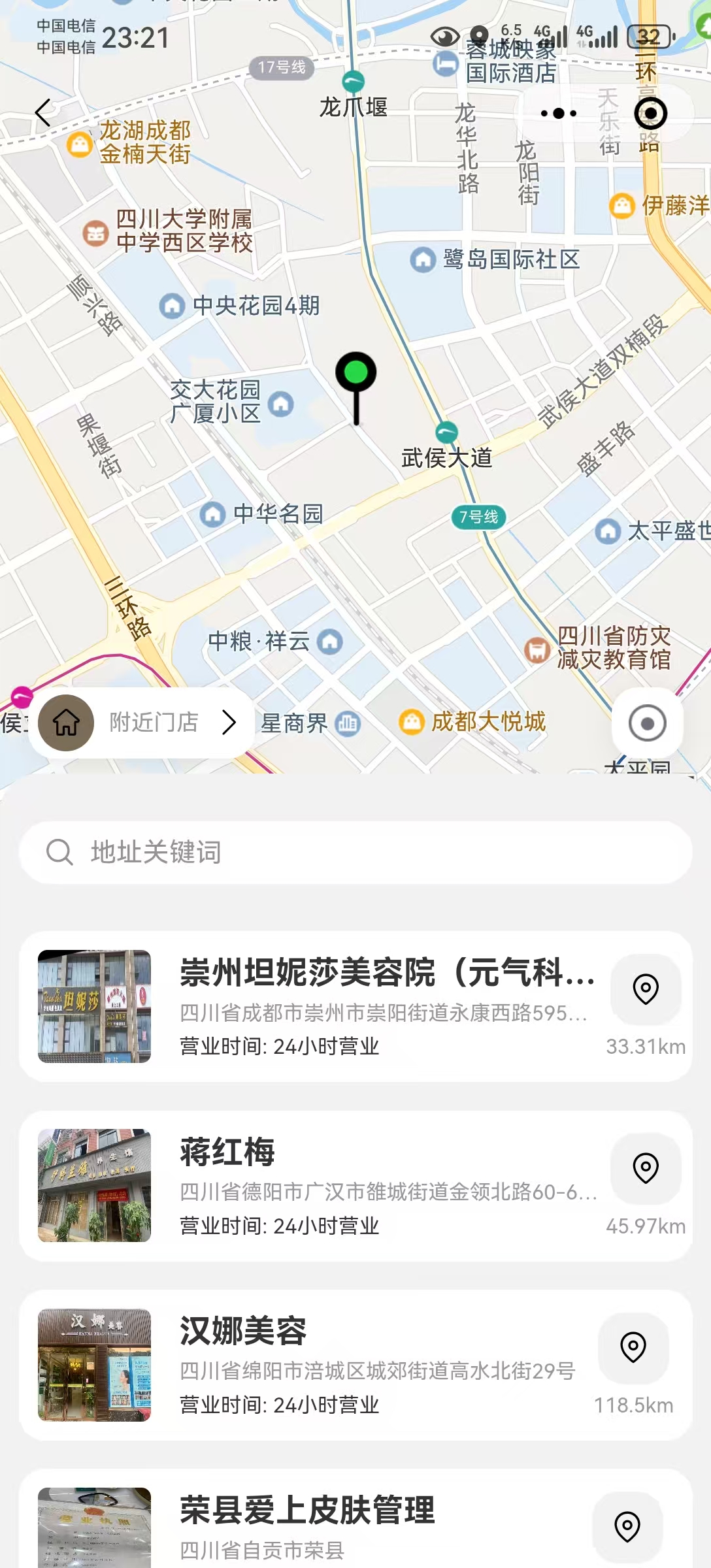Recenter the map to current location
This screenshot has width=711, height=1568.
[x=647, y=723]
